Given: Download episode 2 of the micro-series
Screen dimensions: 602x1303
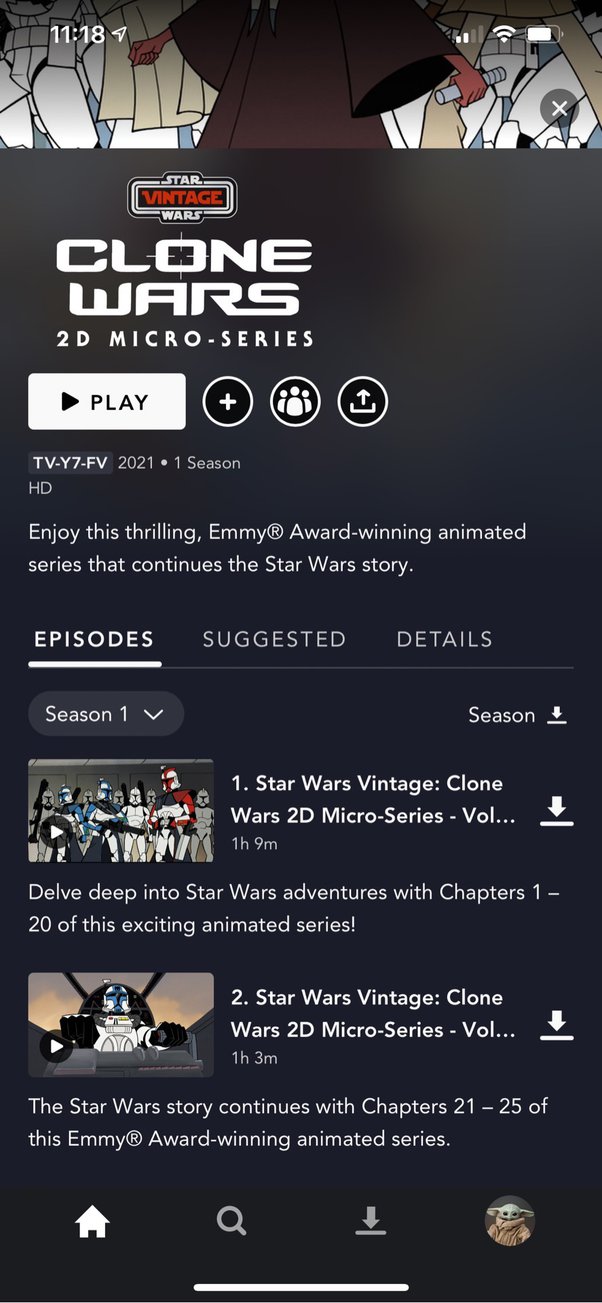Looking at the screenshot, I should (557, 1025).
